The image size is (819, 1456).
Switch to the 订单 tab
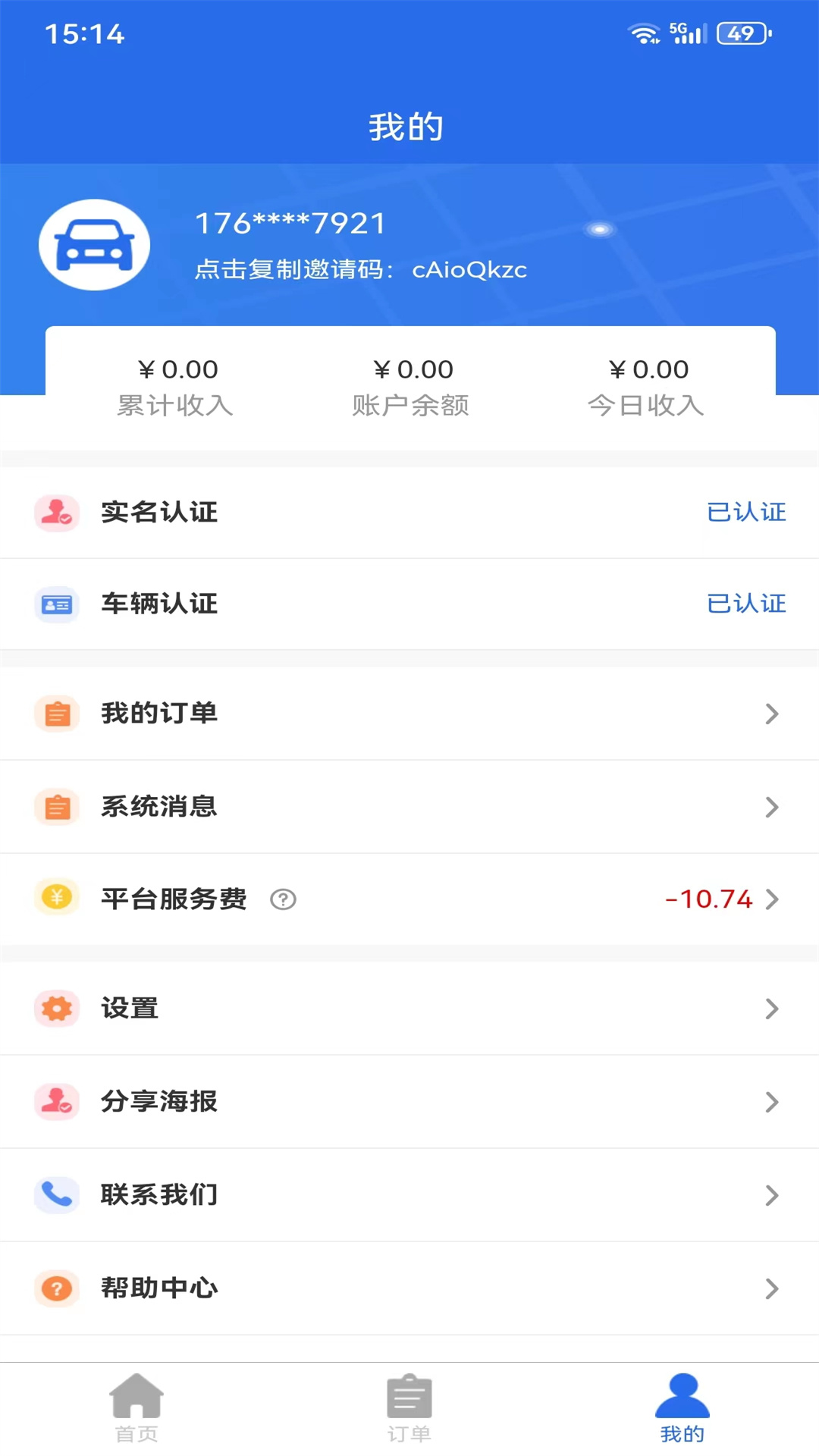tap(409, 1408)
